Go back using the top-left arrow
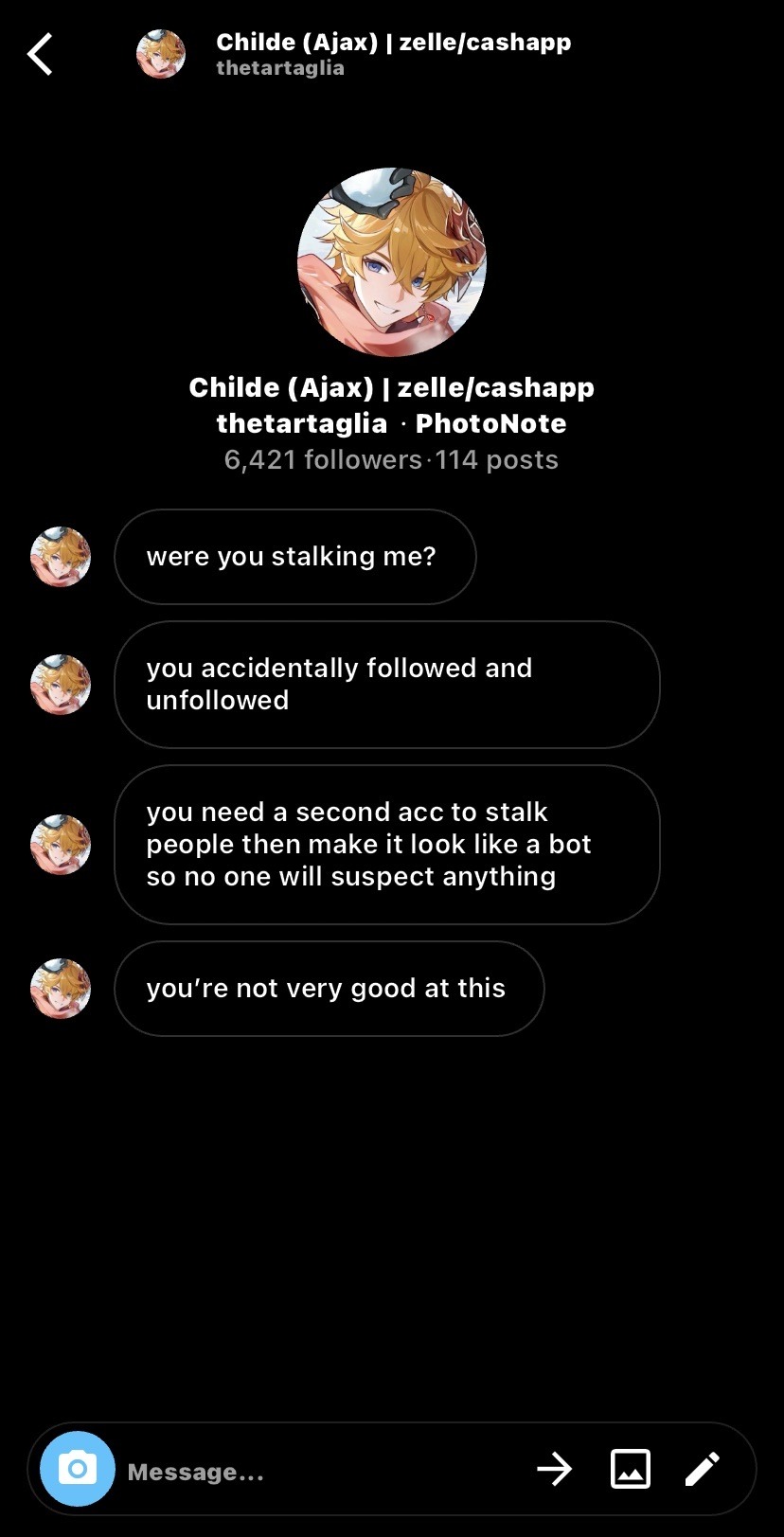784x1537 pixels. pyautogui.click(x=40, y=54)
